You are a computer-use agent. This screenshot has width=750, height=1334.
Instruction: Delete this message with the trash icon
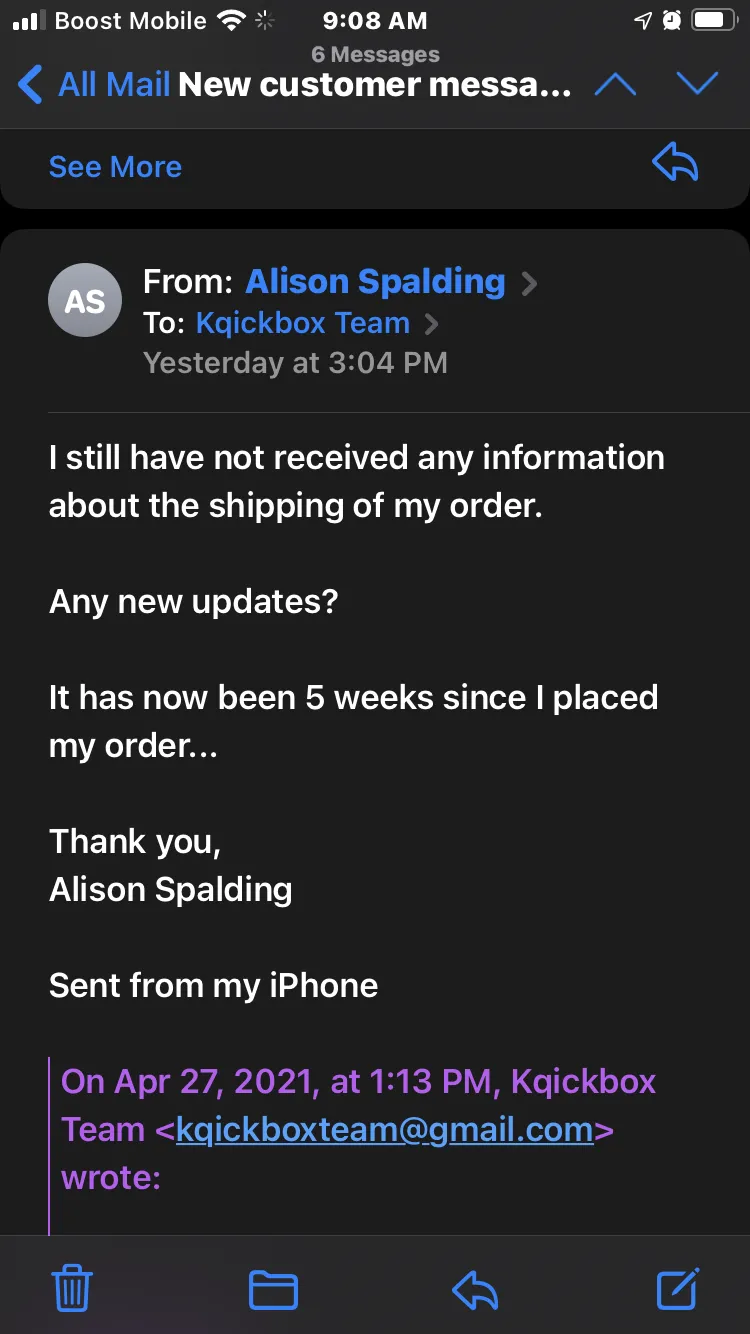click(72, 1290)
